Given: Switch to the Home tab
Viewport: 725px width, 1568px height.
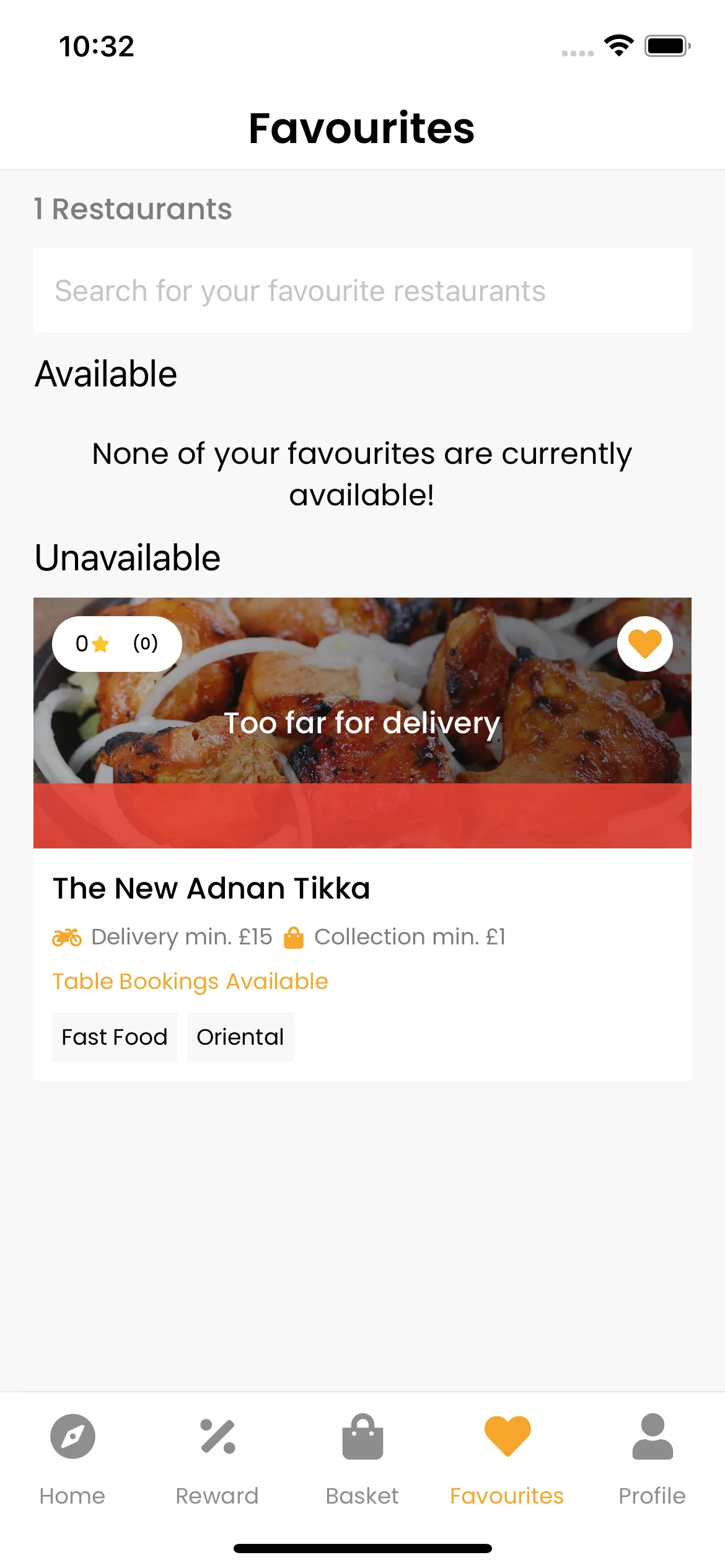Looking at the screenshot, I should pyautogui.click(x=72, y=1496).
